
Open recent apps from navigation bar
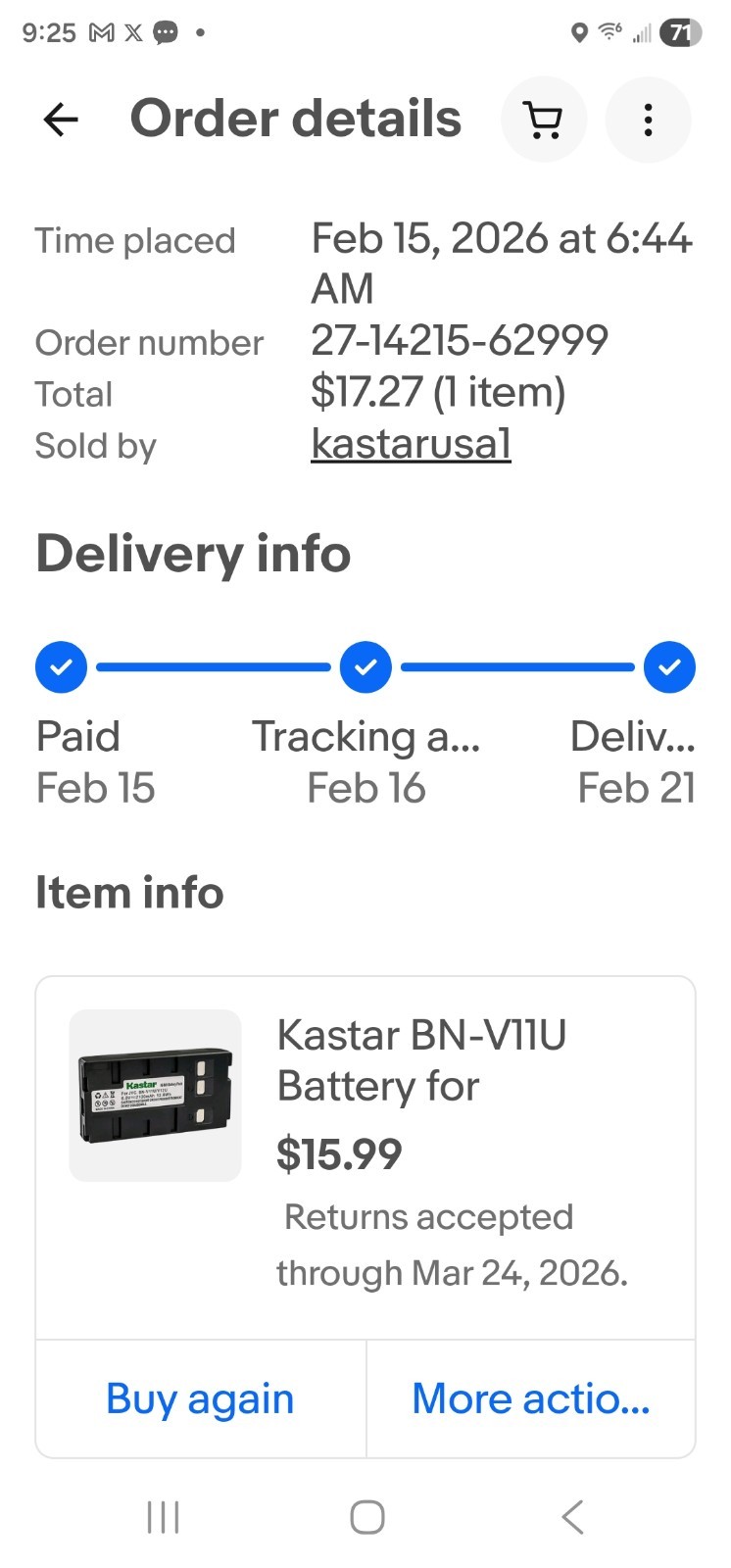tap(163, 1517)
